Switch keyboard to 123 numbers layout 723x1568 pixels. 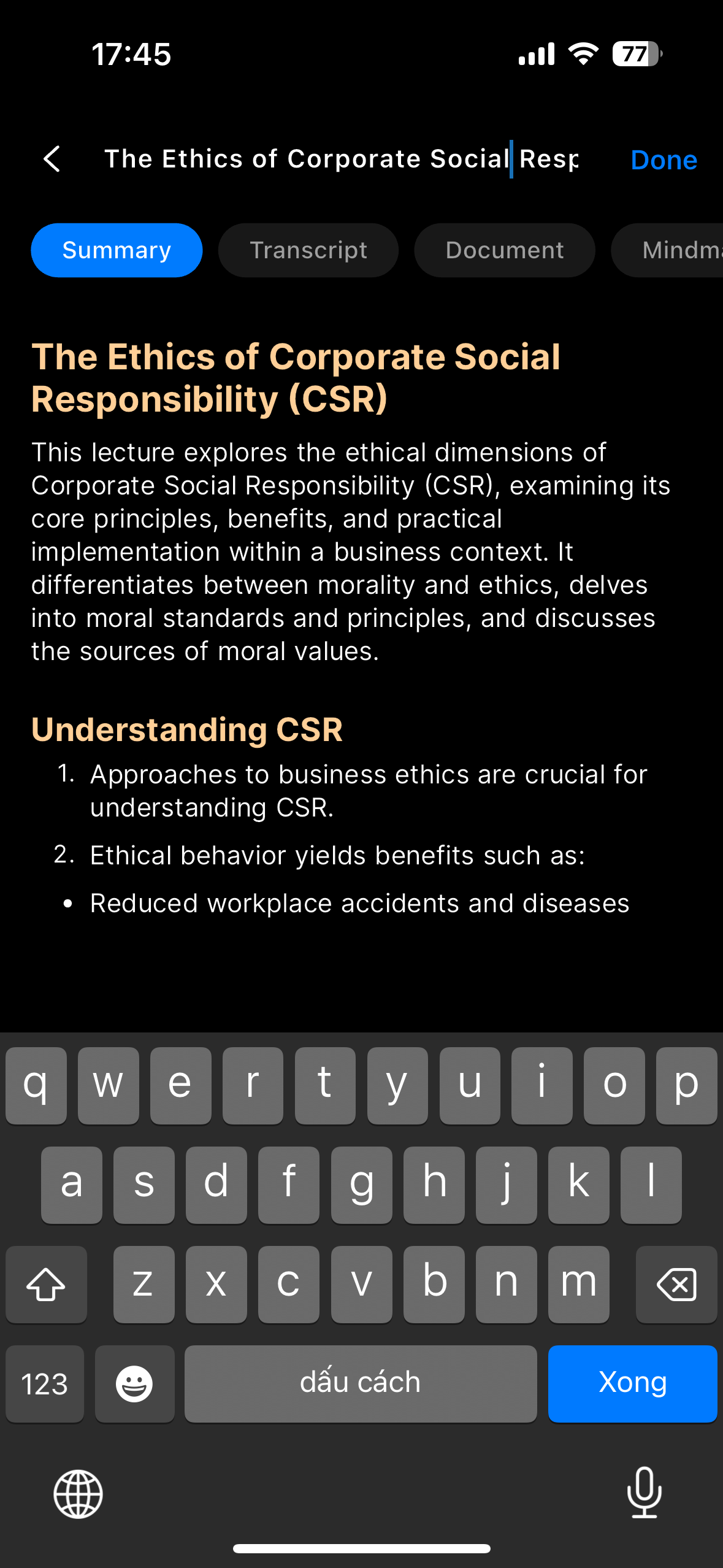coord(45,1383)
